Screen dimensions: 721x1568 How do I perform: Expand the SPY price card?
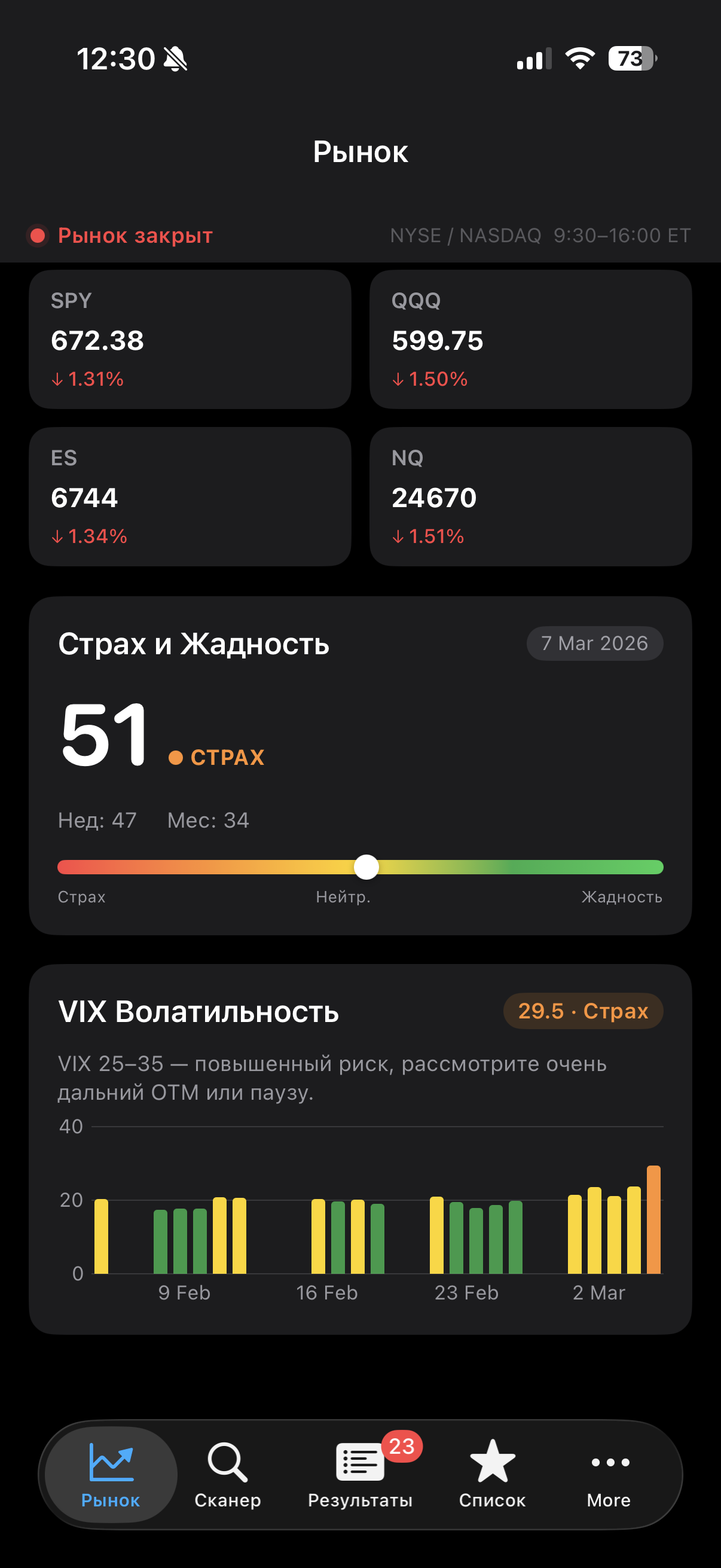190,339
